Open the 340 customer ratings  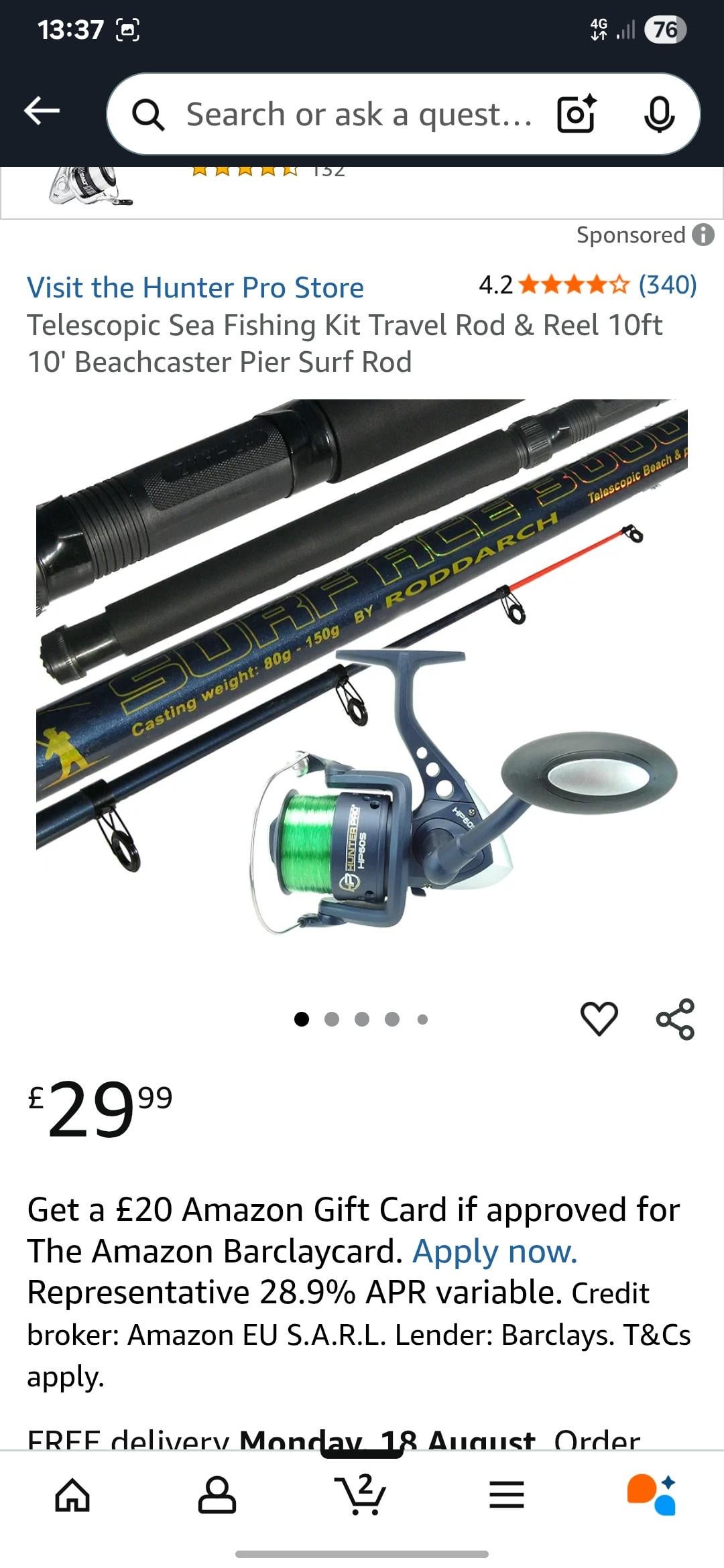coord(667,285)
